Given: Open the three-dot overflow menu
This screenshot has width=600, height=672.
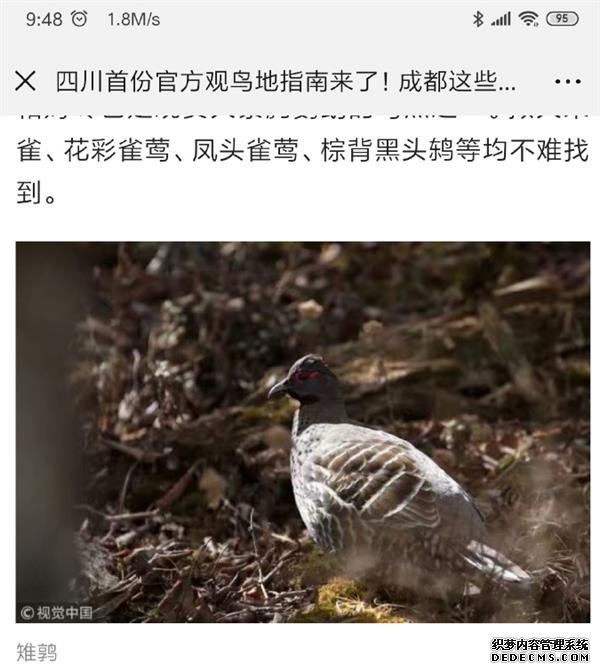Looking at the screenshot, I should point(567,82).
